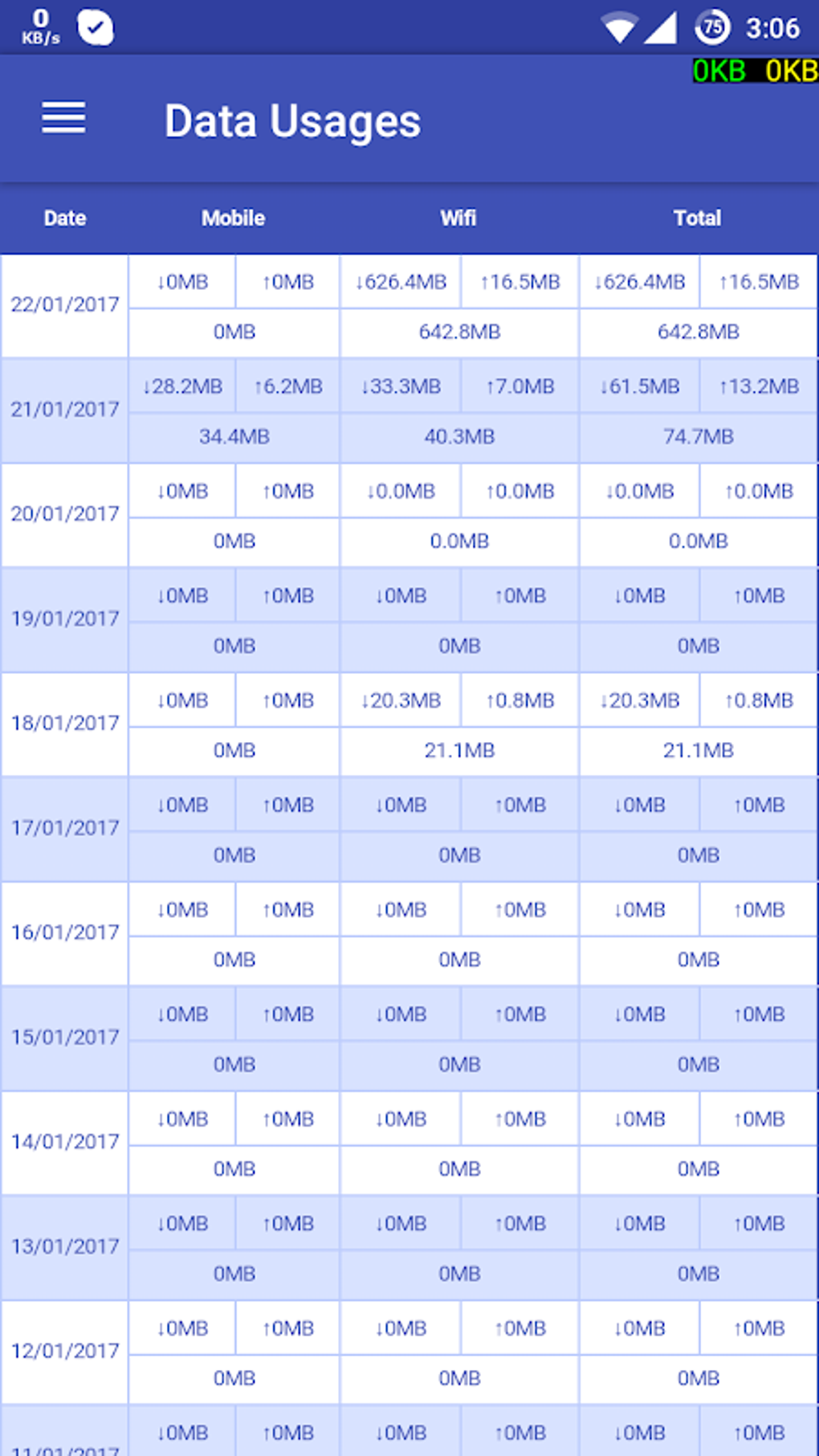This screenshot has height=1456, width=819.
Task: Open the hamburger navigation drawer menu
Action: tap(63, 118)
